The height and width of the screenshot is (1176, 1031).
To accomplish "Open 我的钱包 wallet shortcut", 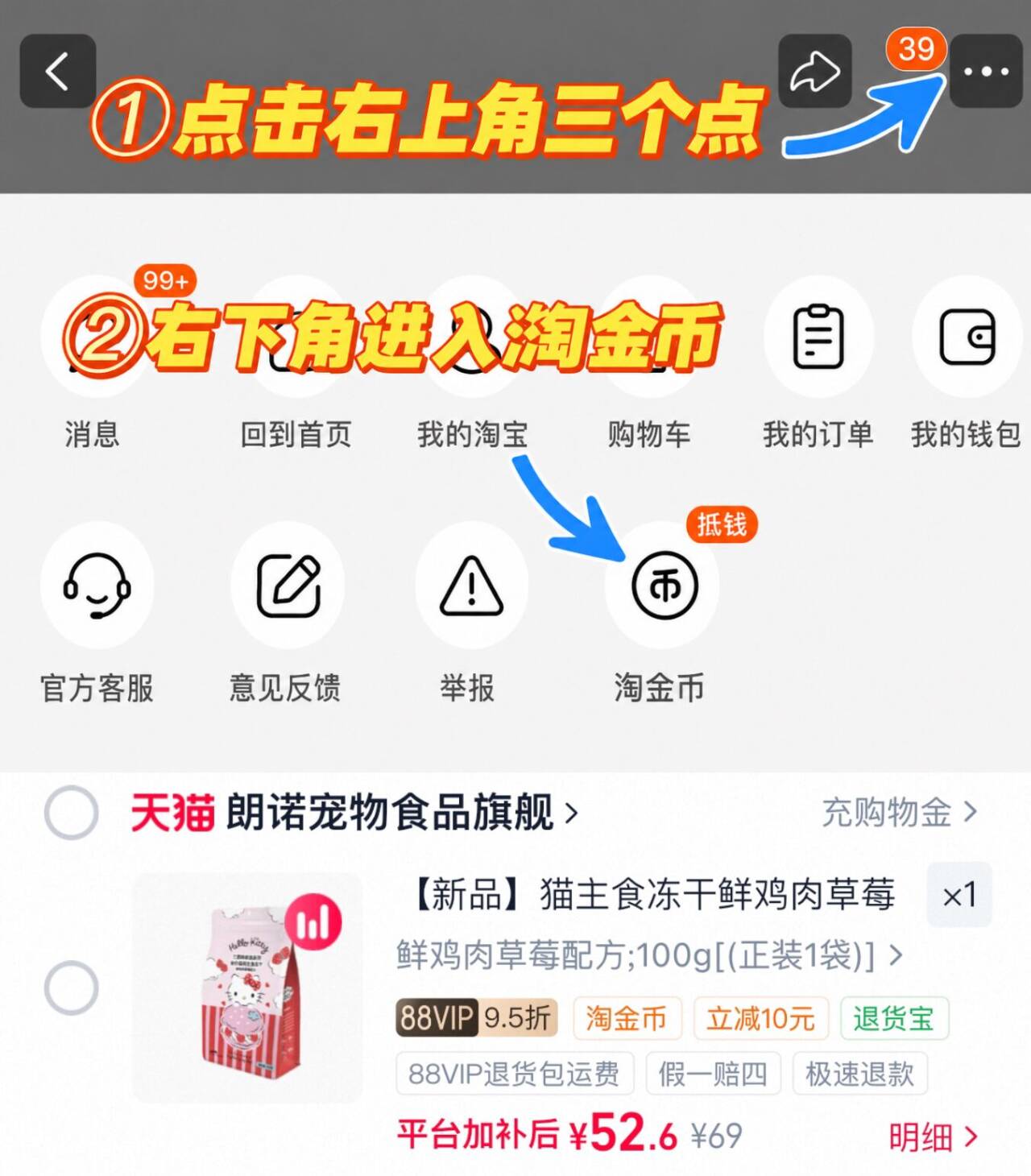I will coord(967,364).
